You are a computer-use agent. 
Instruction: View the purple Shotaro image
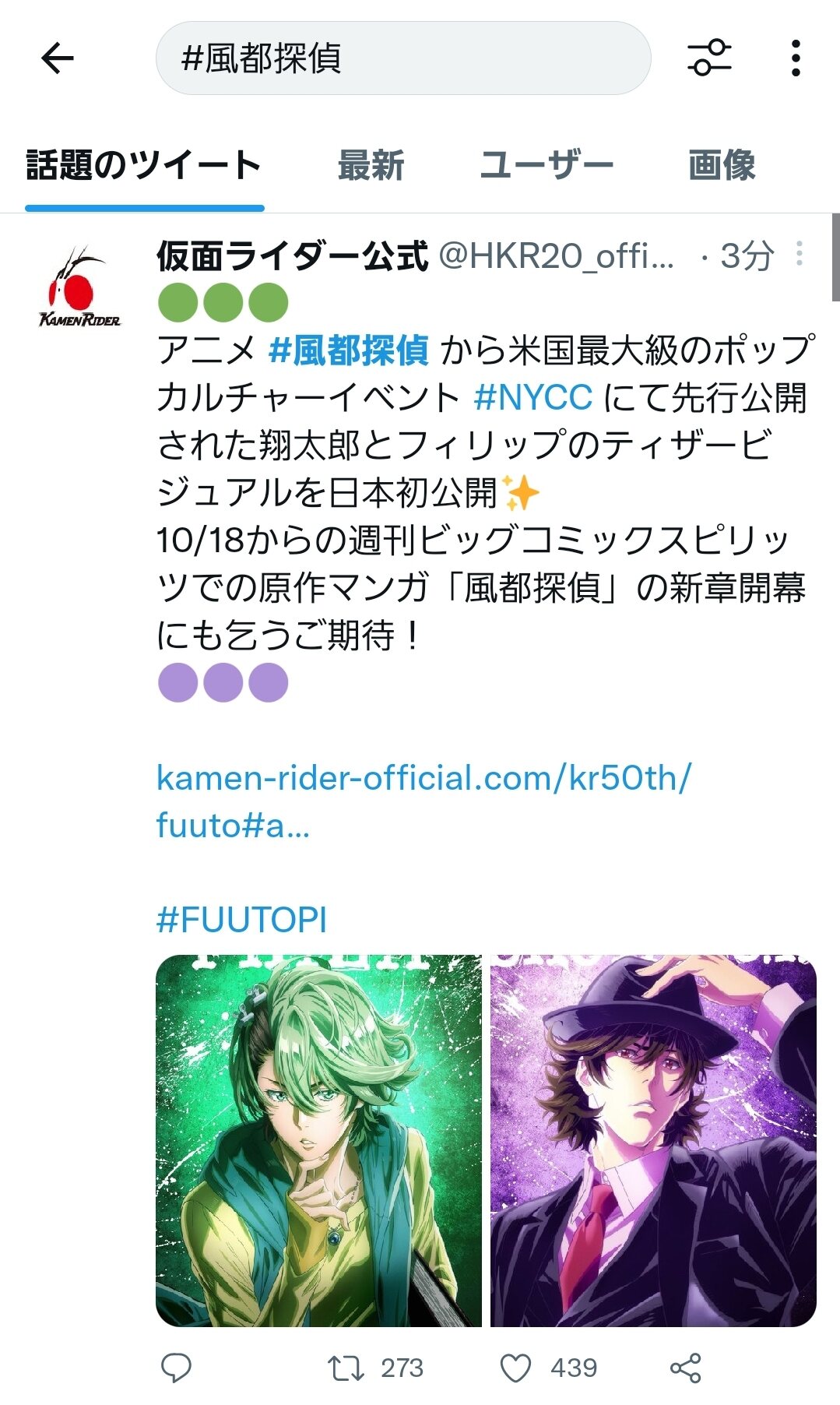tap(653, 1140)
